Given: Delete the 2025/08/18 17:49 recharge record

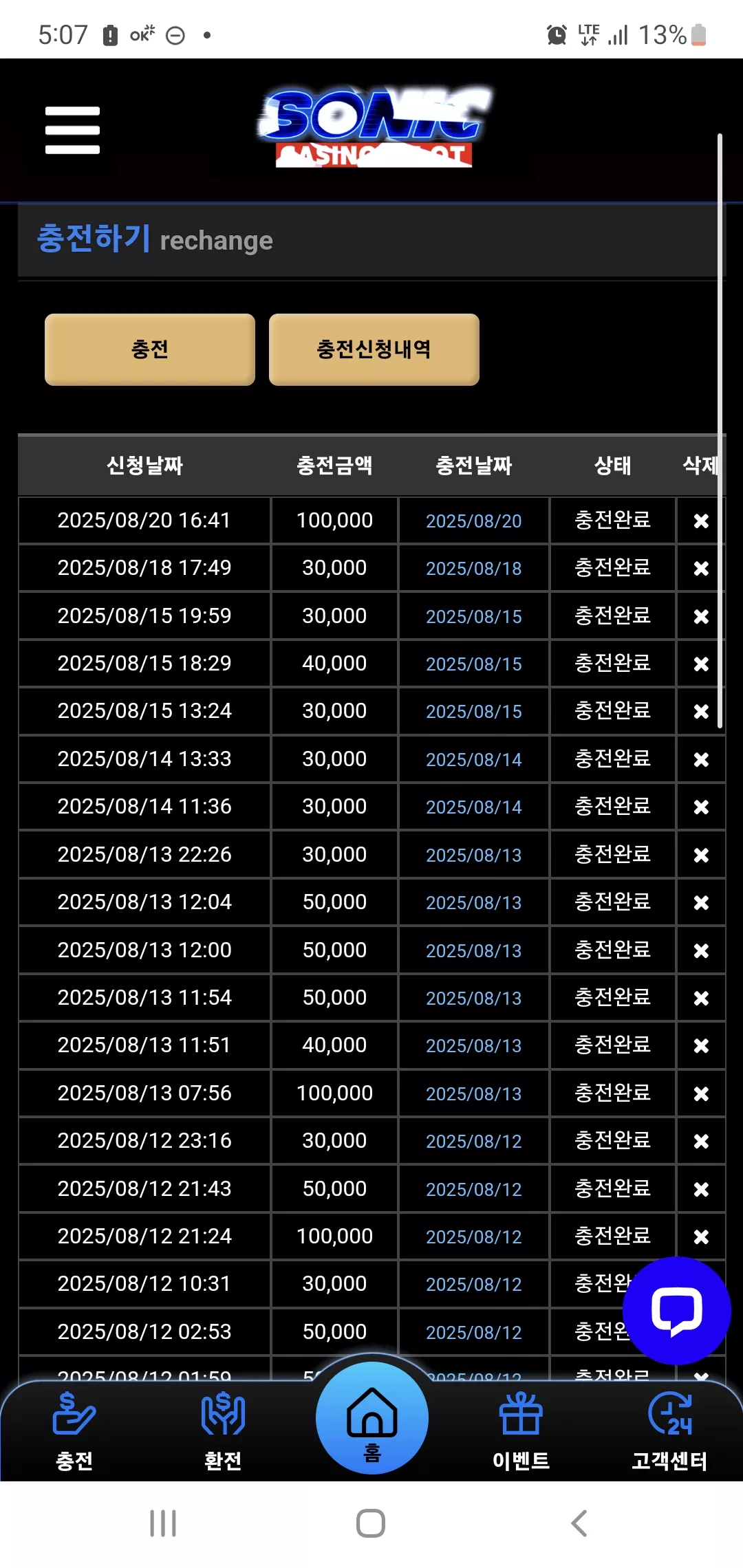Looking at the screenshot, I should pyautogui.click(x=701, y=569).
